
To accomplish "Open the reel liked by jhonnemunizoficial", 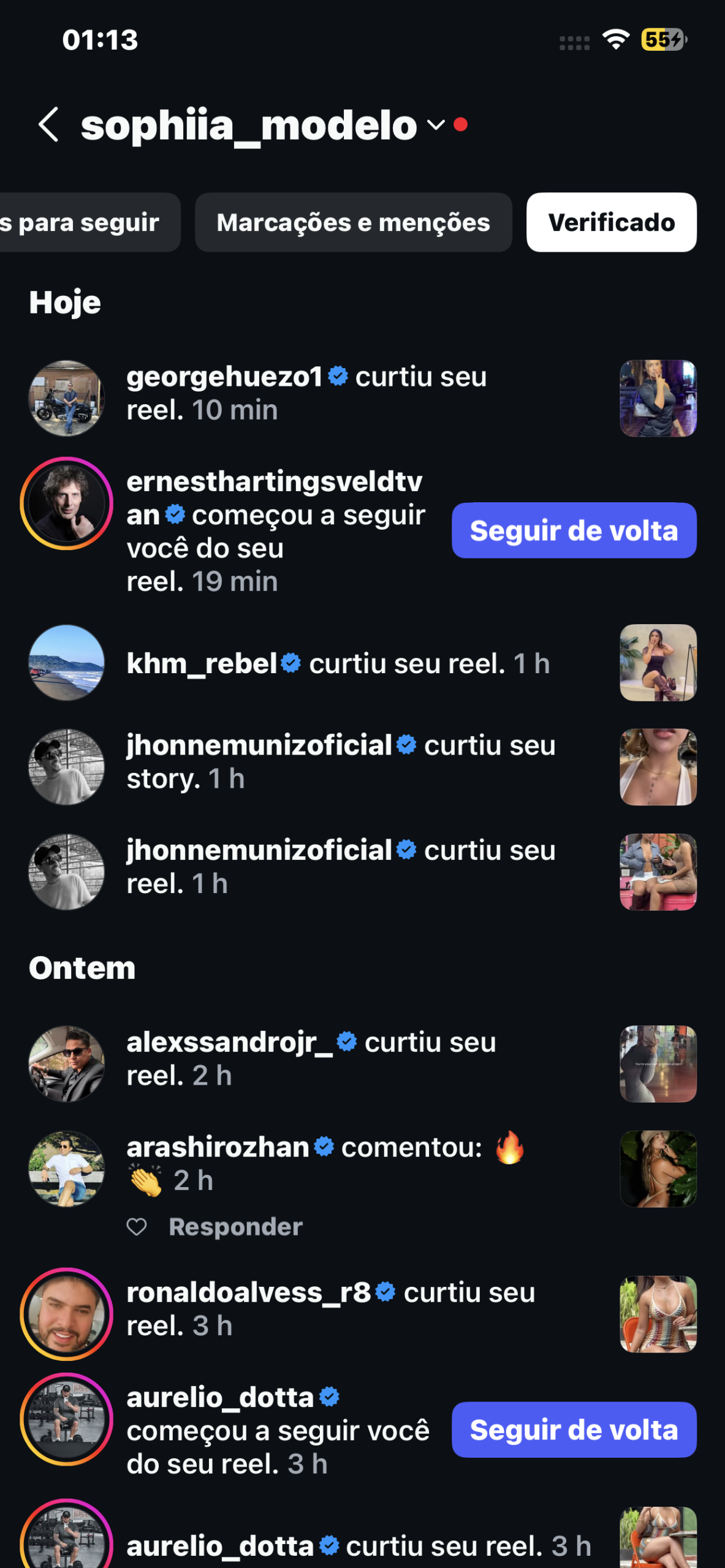I will tap(658, 872).
